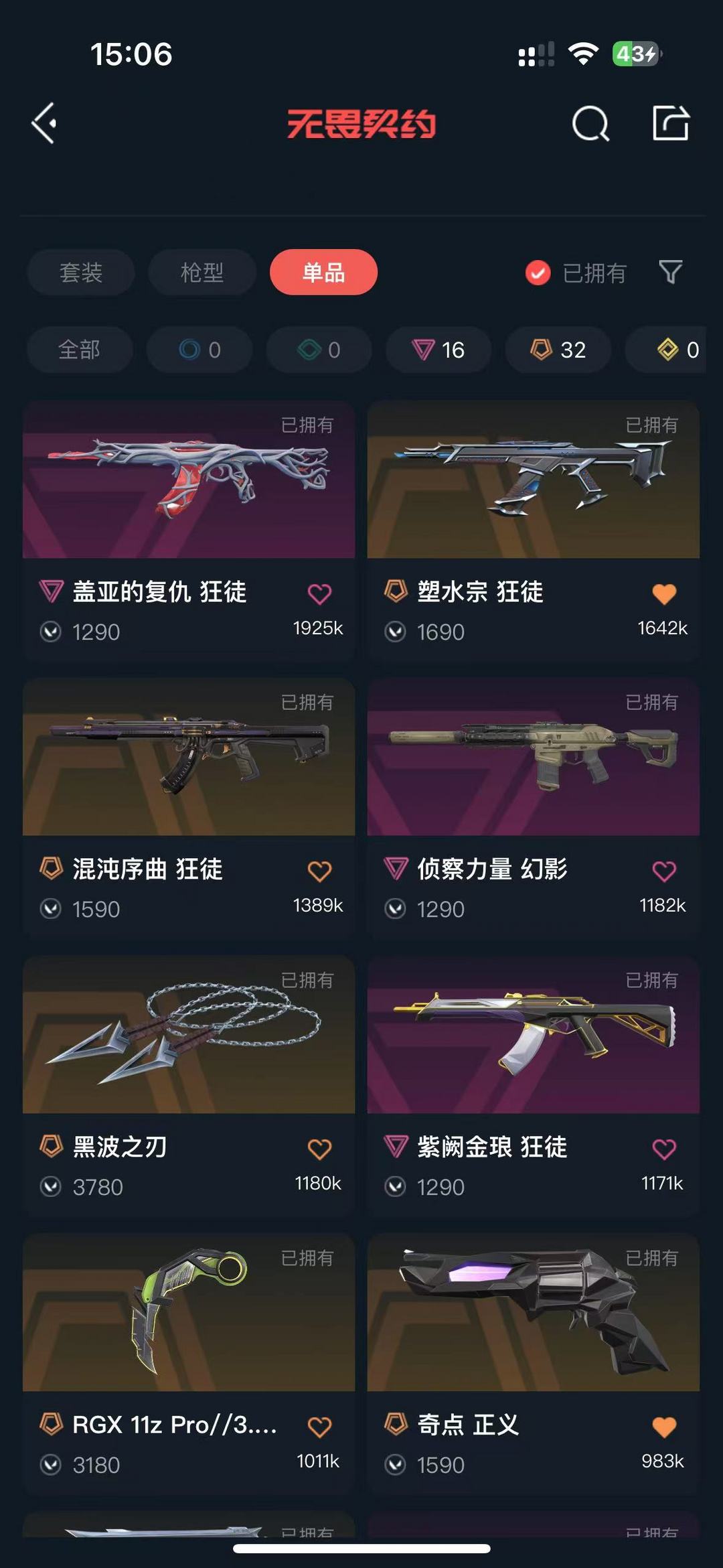Open the search magnifier icon
723x1568 pixels.
coord(590,123)
